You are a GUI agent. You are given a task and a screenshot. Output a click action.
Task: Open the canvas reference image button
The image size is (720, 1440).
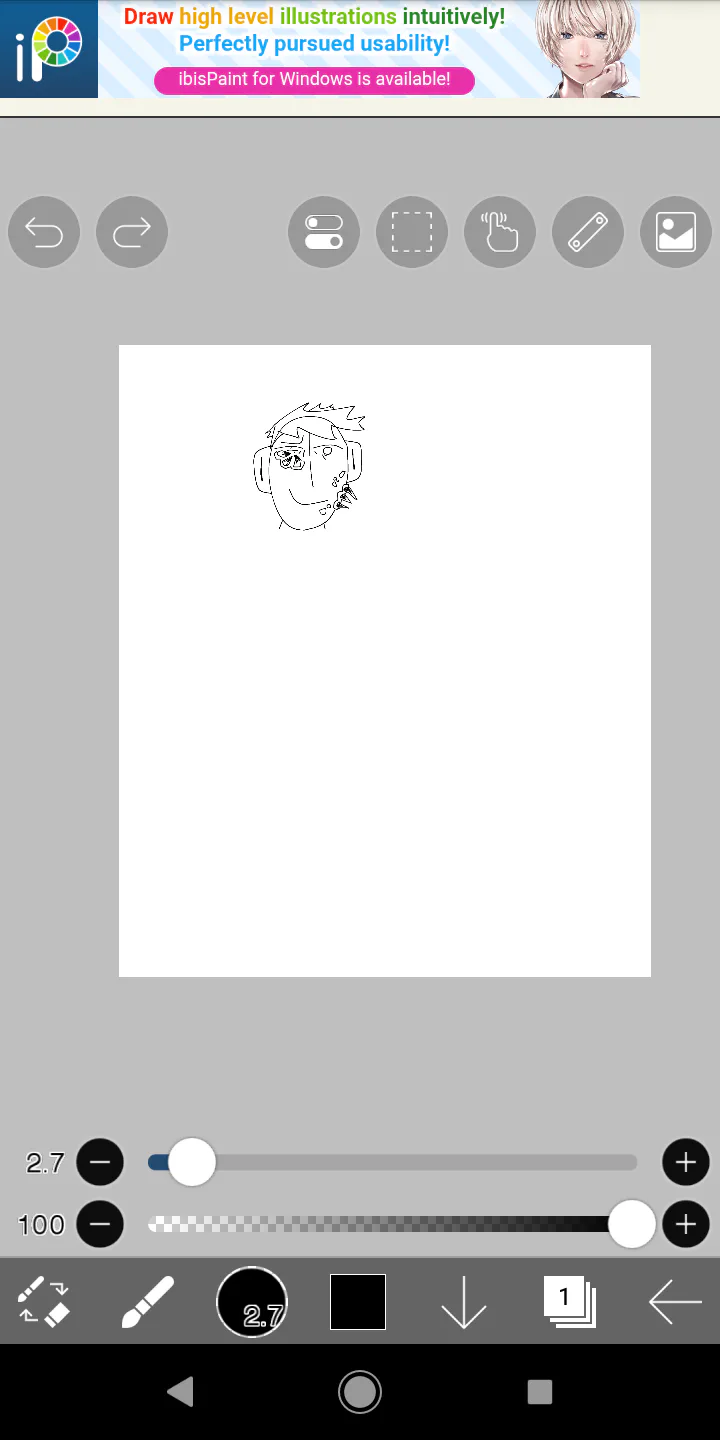[676, 233]
